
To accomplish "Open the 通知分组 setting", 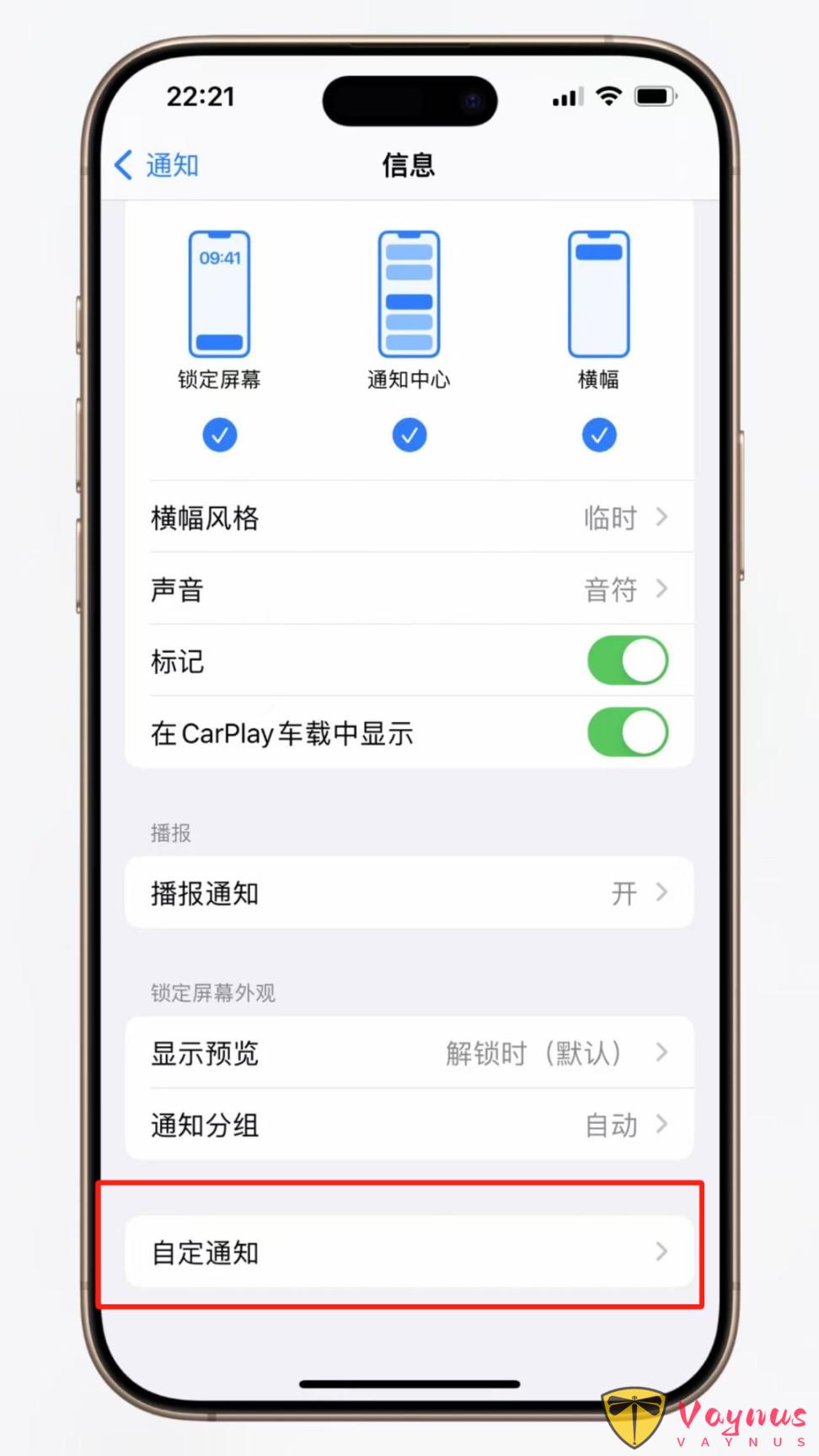I will click(x=409, y=1125).
